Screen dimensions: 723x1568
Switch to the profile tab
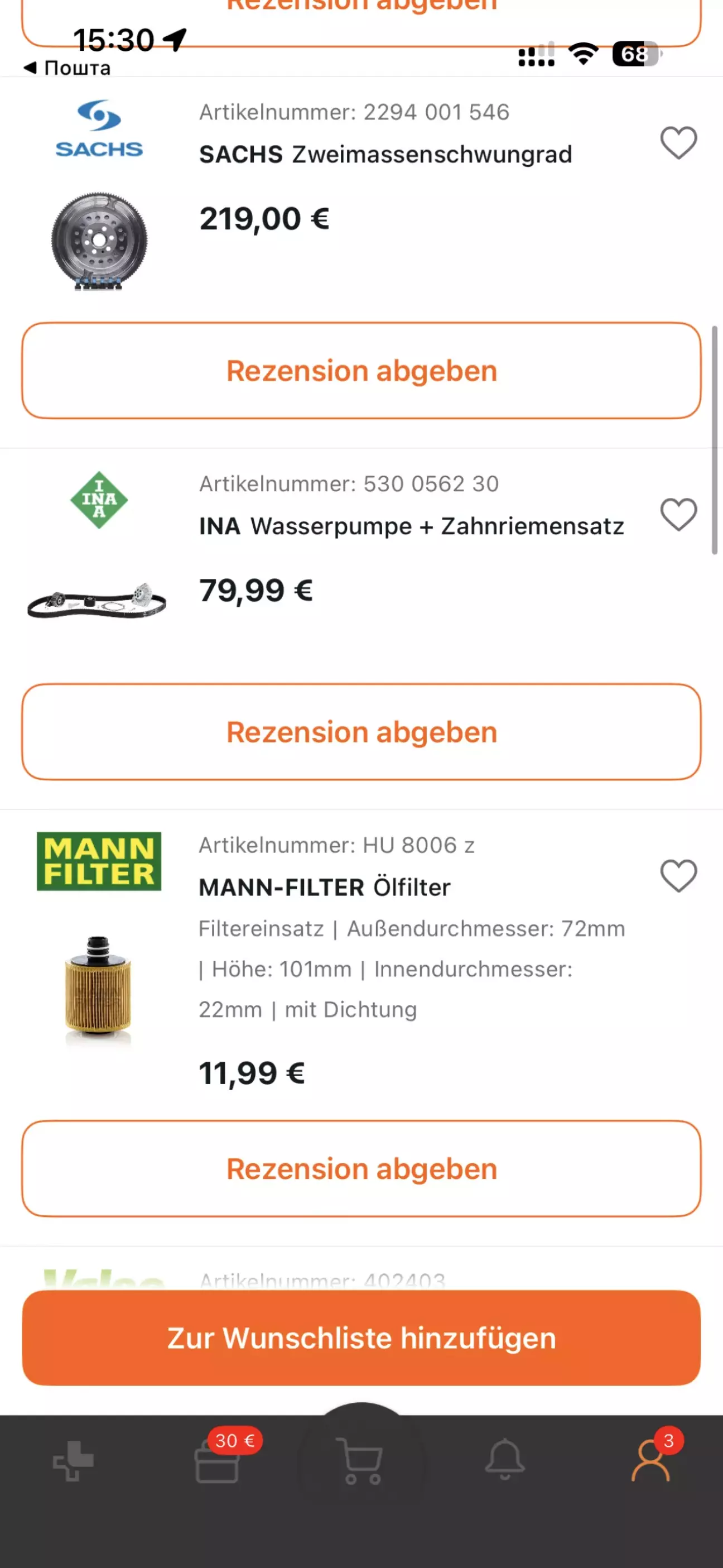pyautogui.click(x=650, y=1461)
